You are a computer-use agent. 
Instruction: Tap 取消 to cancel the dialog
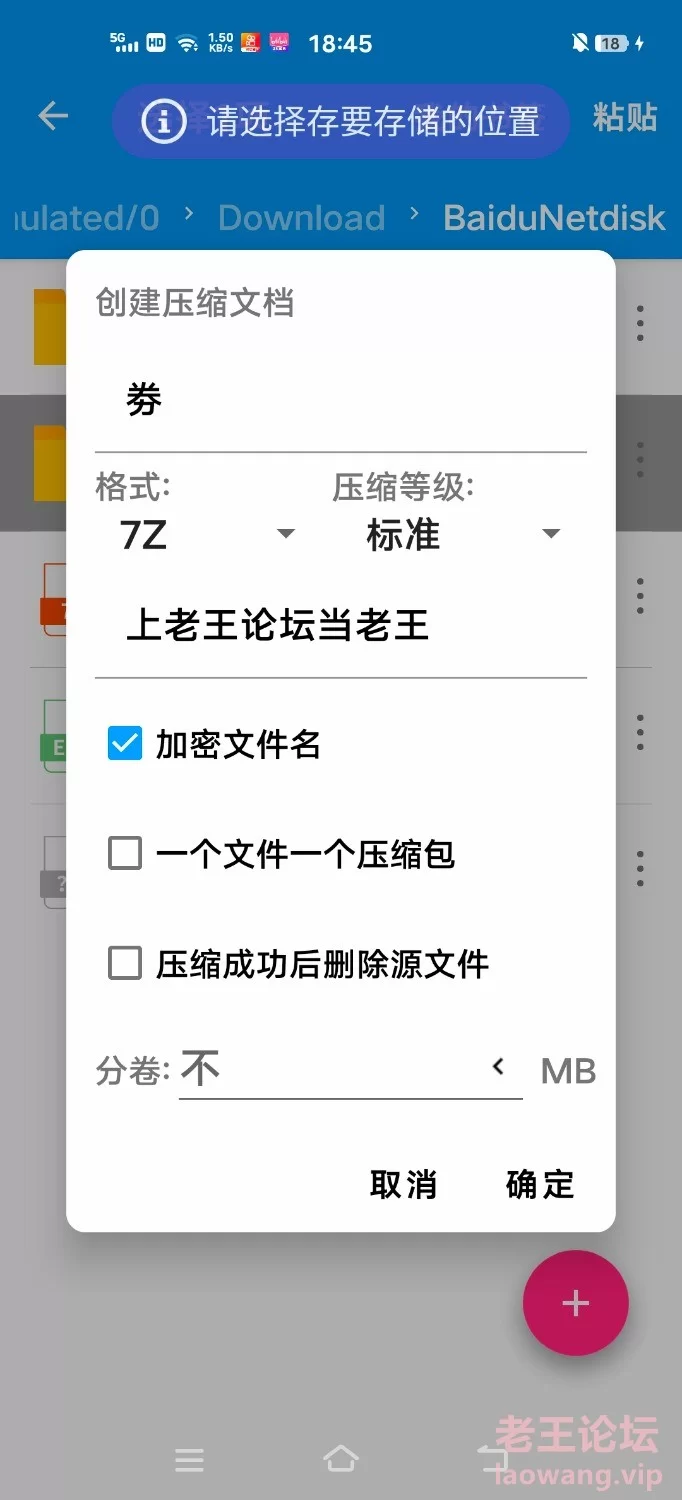pos(403,1184)
